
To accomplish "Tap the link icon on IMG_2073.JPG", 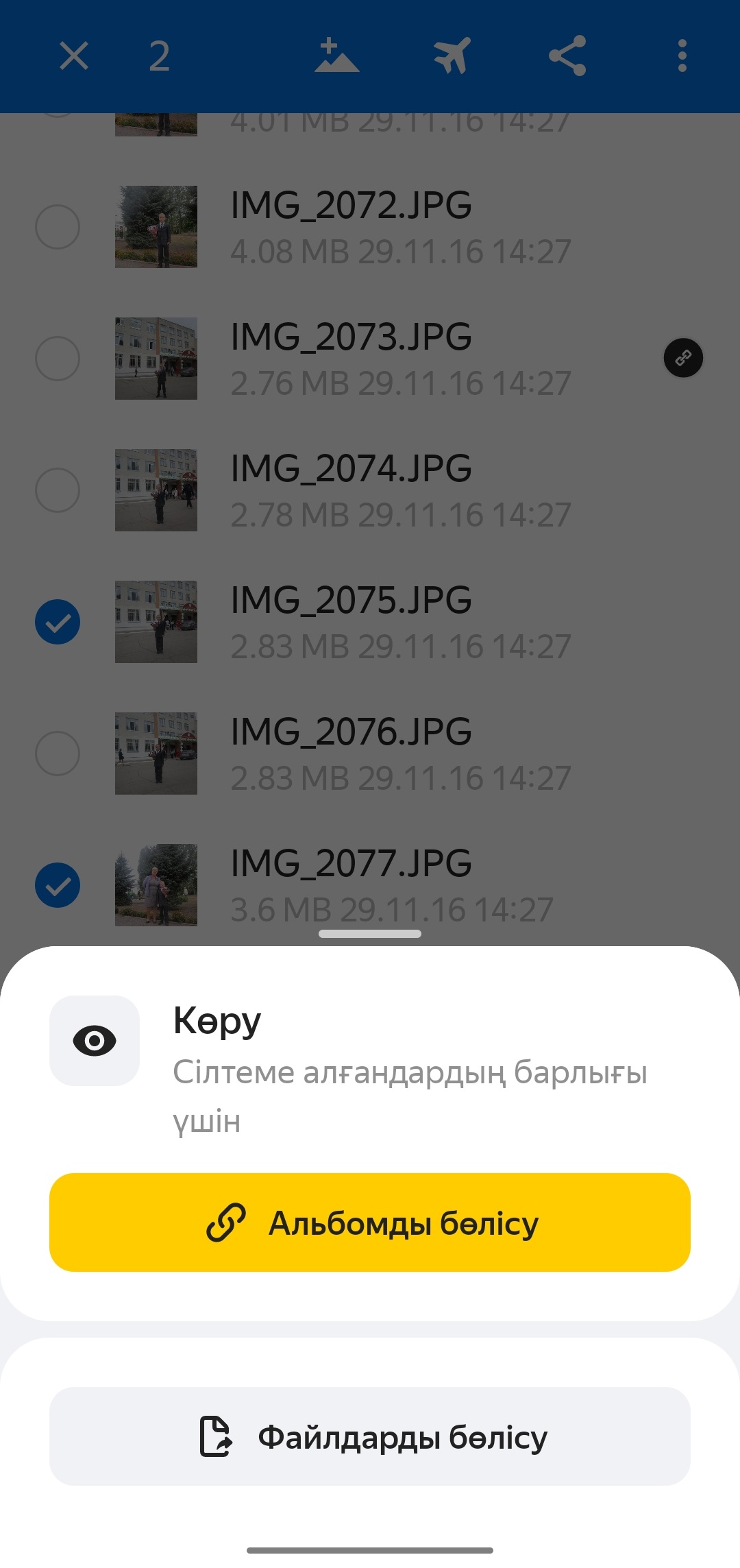I will click(683, 358).
